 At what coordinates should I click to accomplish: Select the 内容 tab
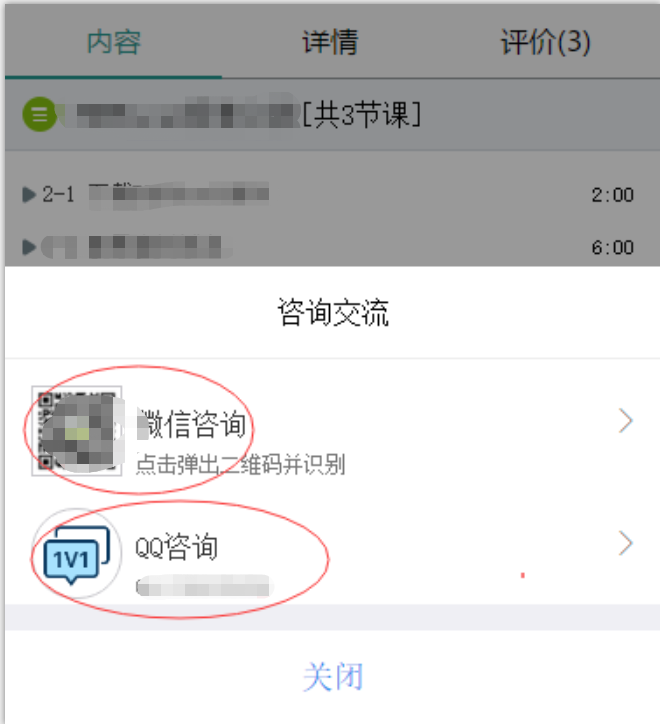pyautogui.click(x=113, y=42)
